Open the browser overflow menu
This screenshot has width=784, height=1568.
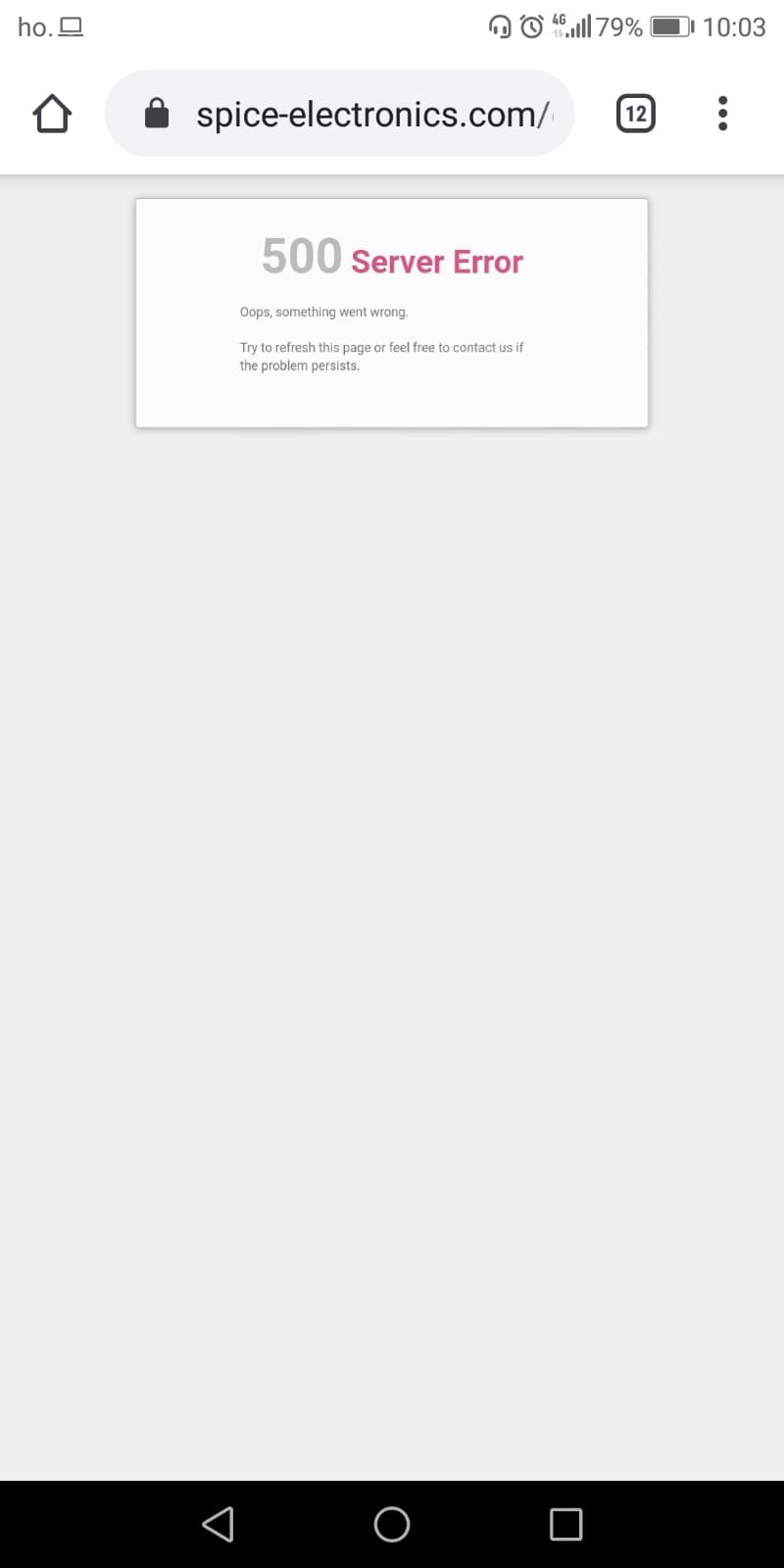pos(722,114)
